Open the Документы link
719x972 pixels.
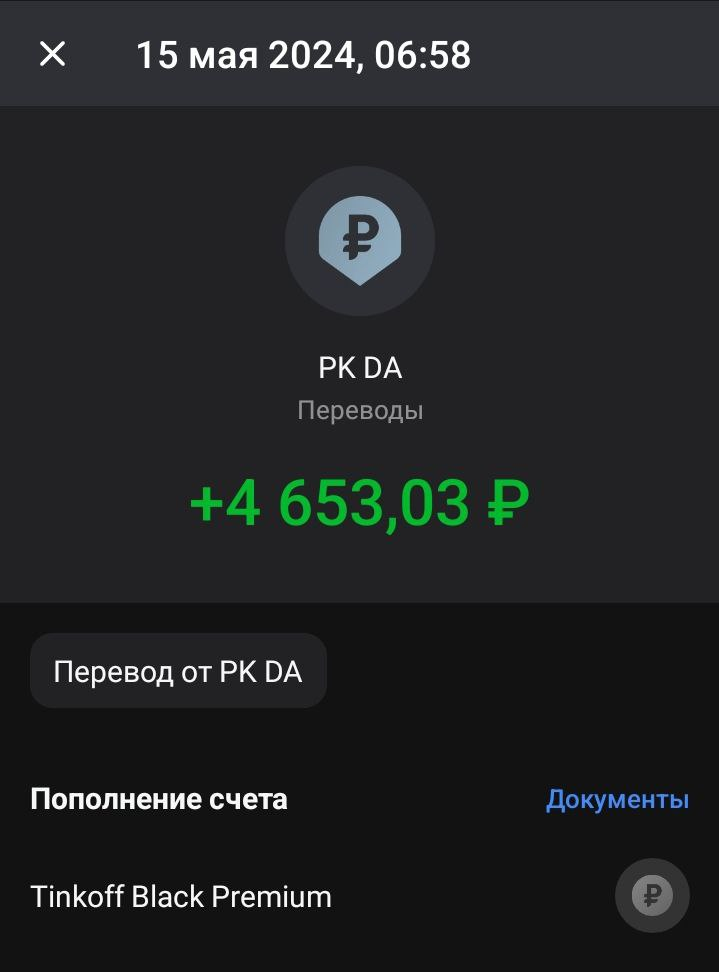tap(617, 800)
